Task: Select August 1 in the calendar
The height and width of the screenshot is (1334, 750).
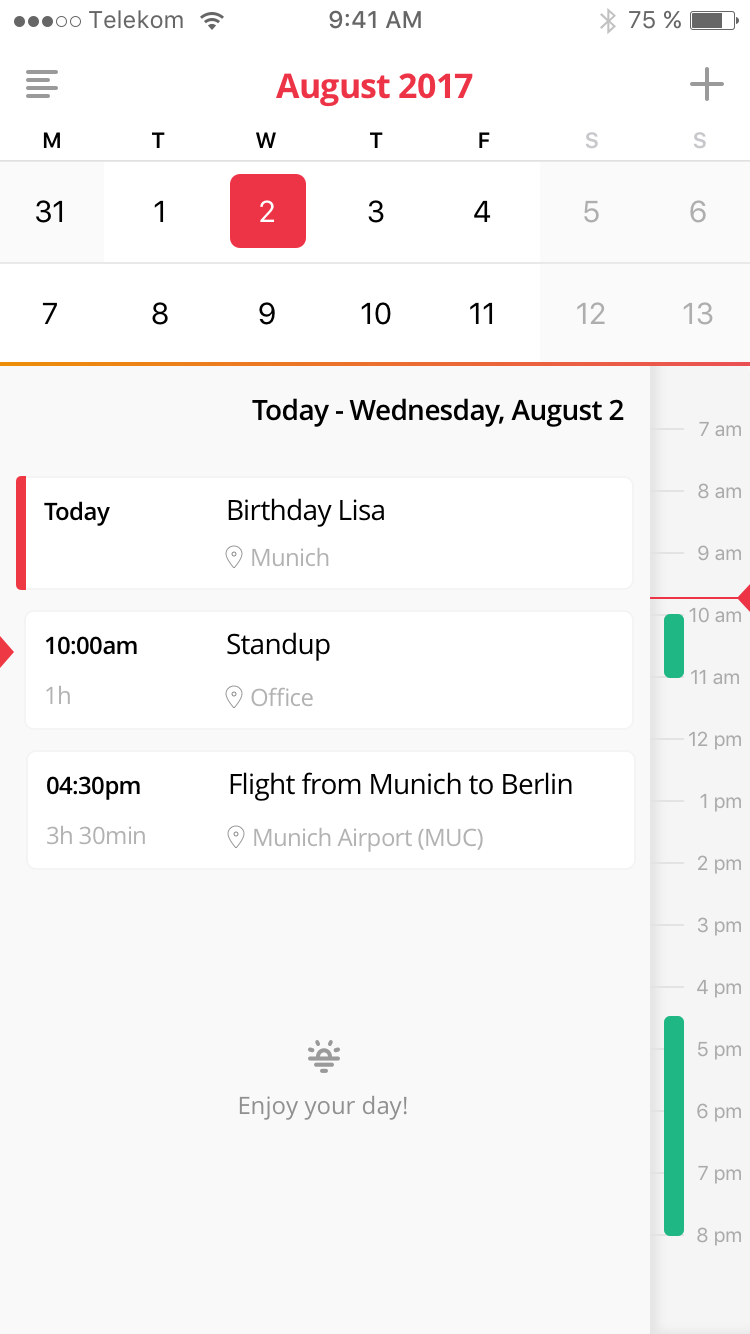Action: point(159,212)
